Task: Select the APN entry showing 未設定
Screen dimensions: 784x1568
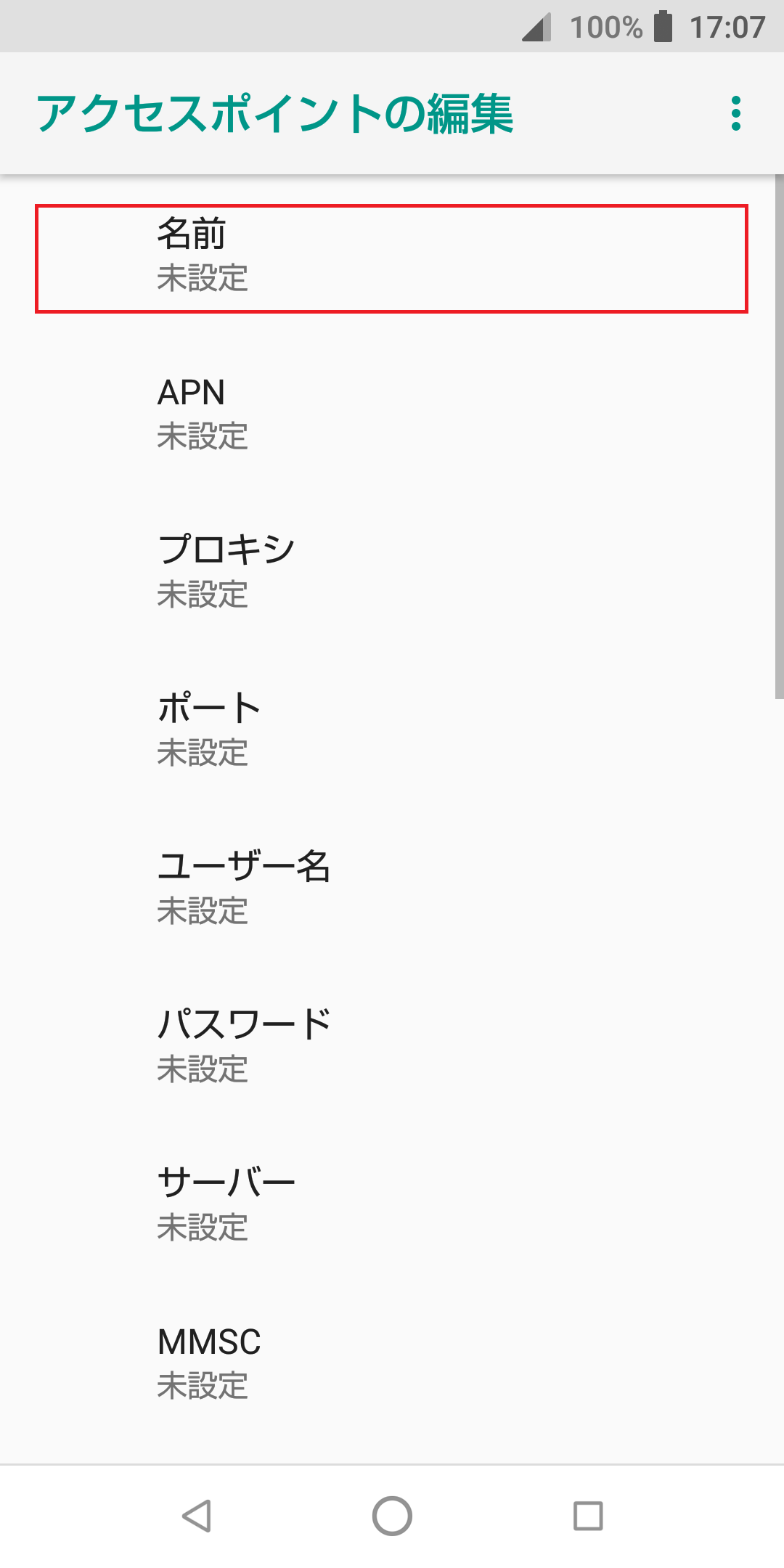Action: click(392, 414)
